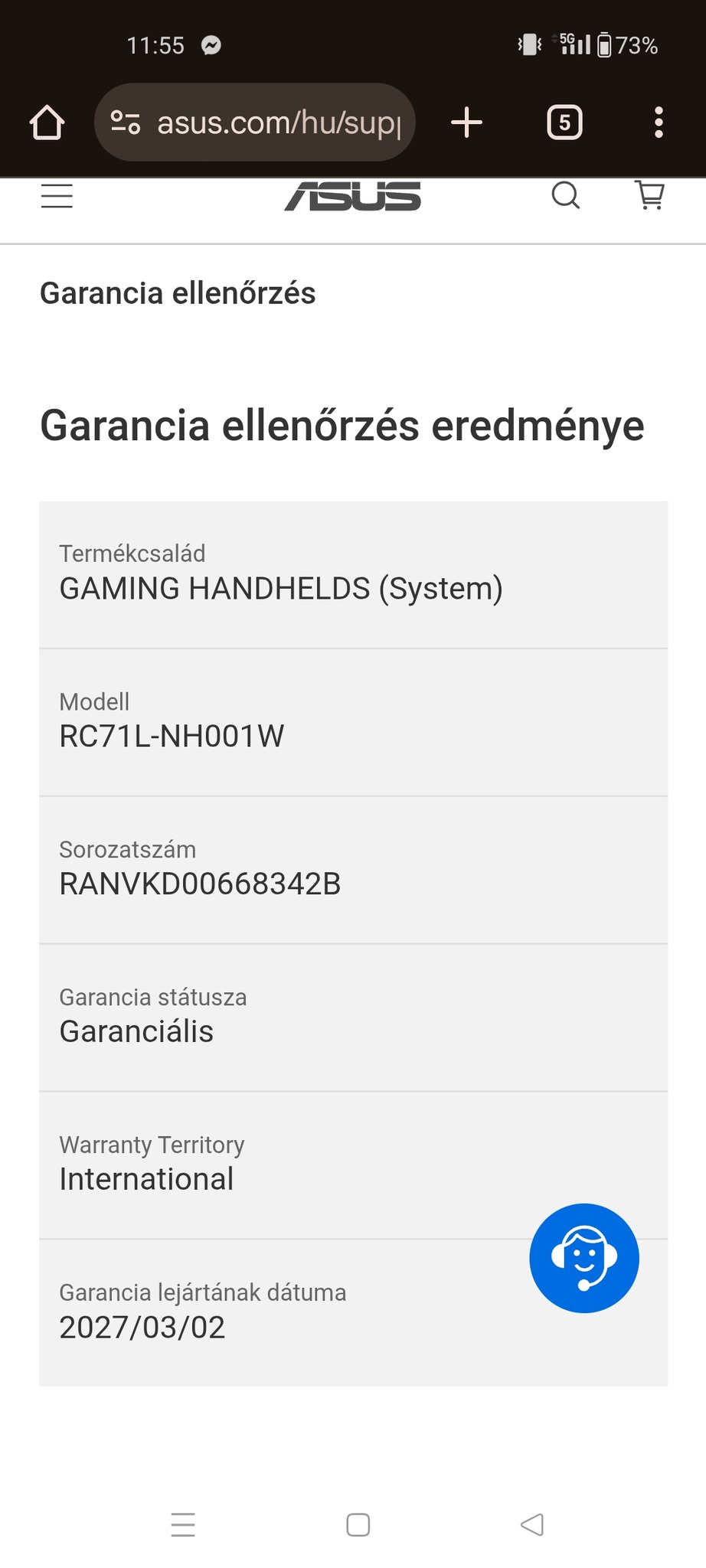Open the browser overflow menu
Viewport: 706px width, 1568px height.
(658, 122)
